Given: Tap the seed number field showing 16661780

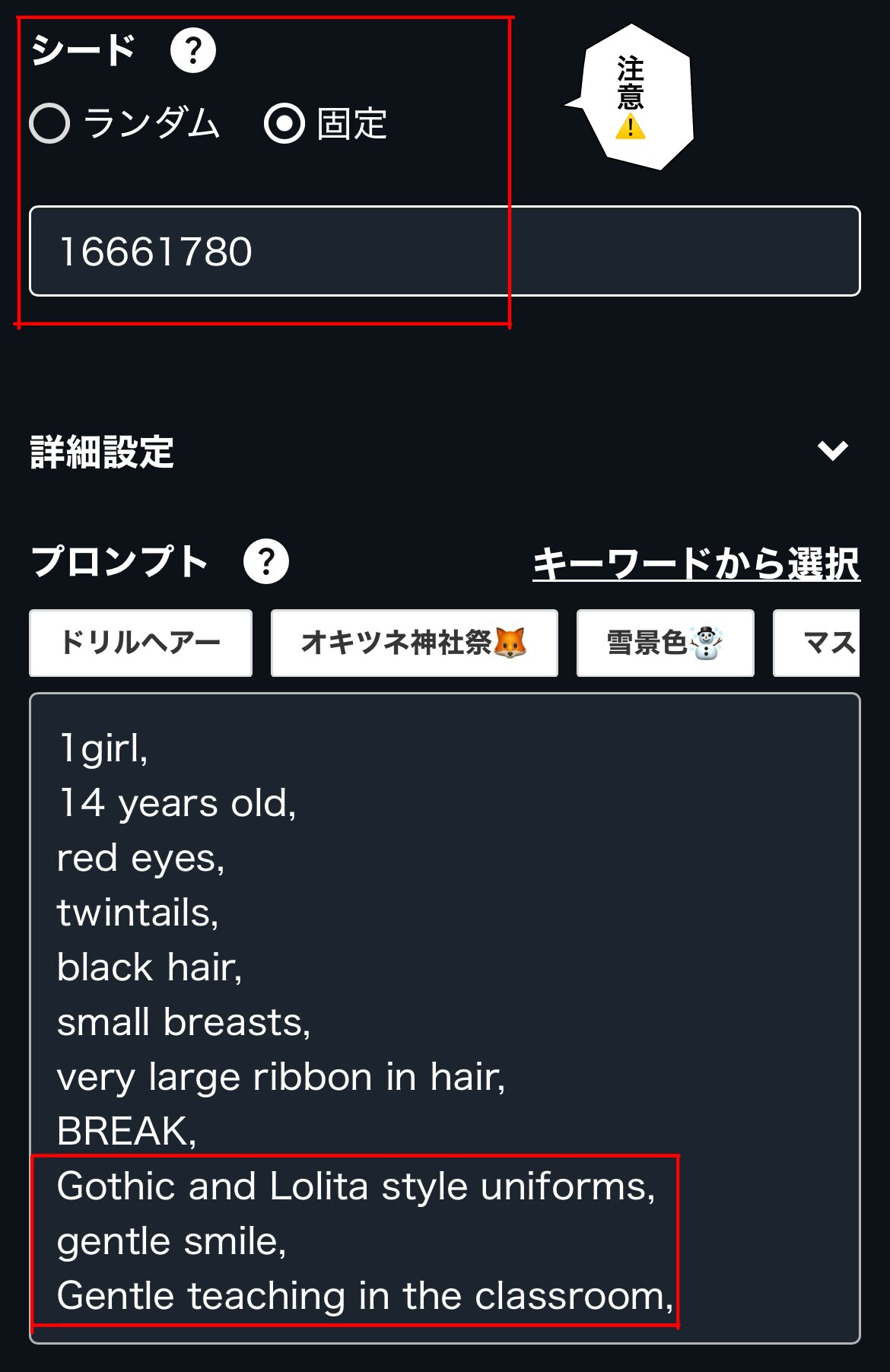Looking at the screenshot, I should click(x=444, y=251).
